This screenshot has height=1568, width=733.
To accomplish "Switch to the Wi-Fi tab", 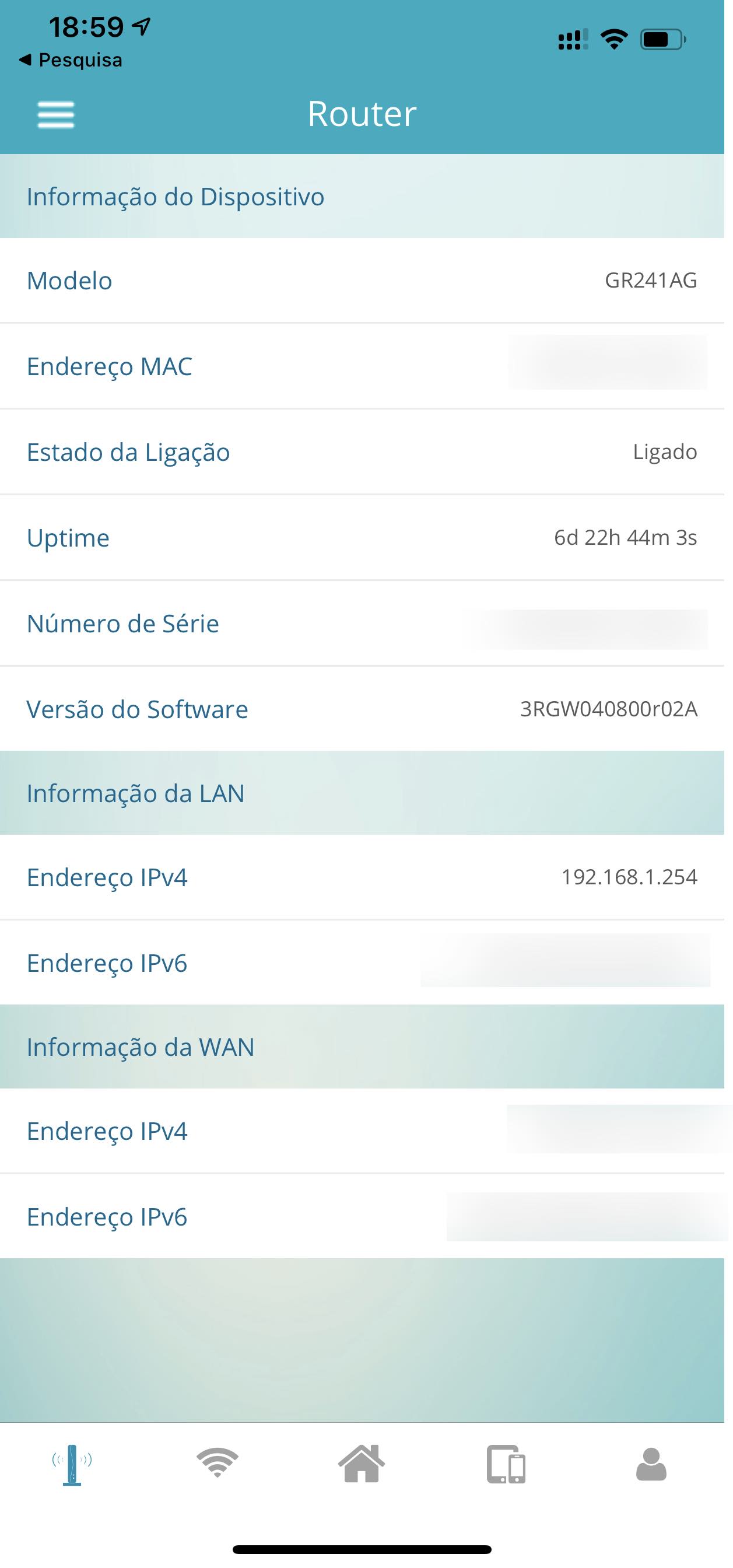I will [217, 1464].
